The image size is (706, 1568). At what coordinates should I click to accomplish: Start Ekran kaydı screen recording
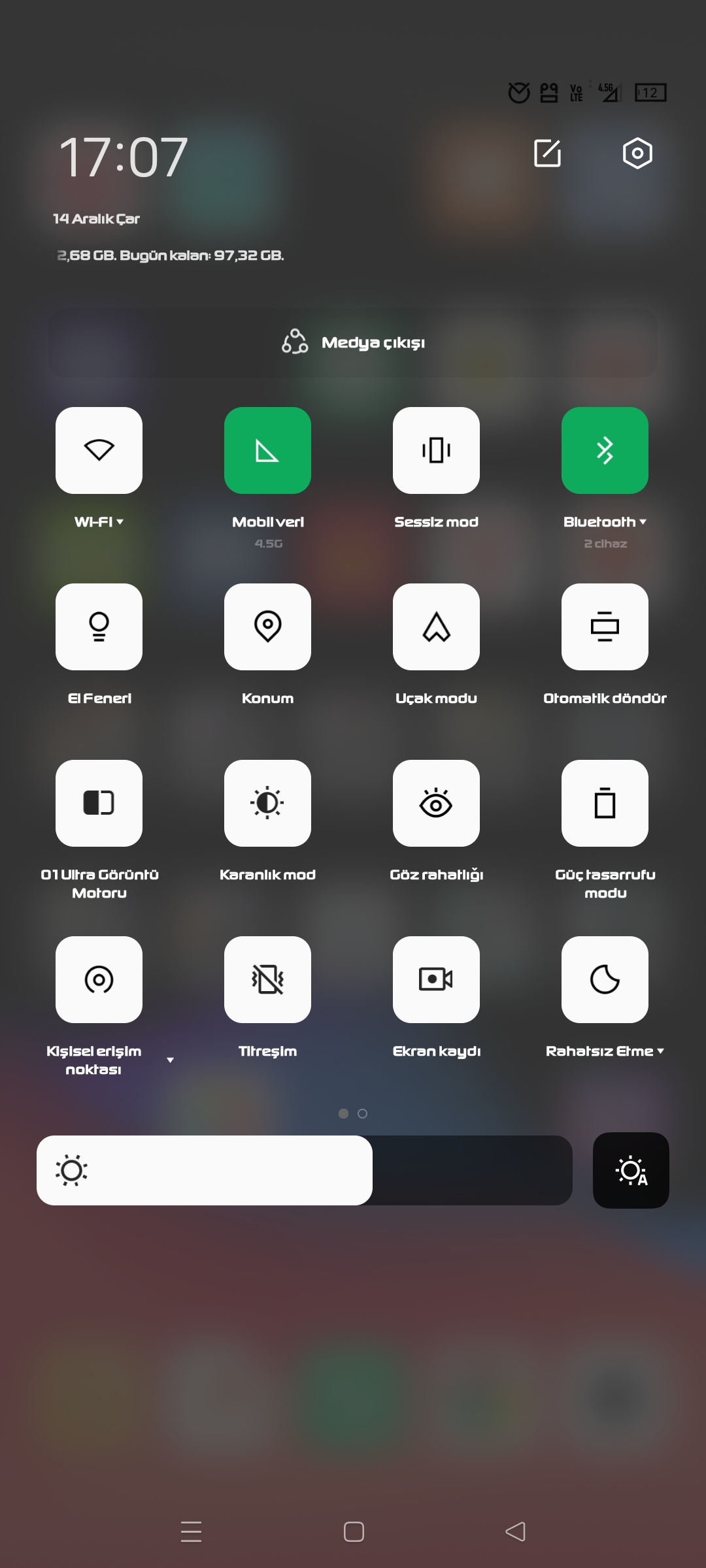[x=436, y=979]
